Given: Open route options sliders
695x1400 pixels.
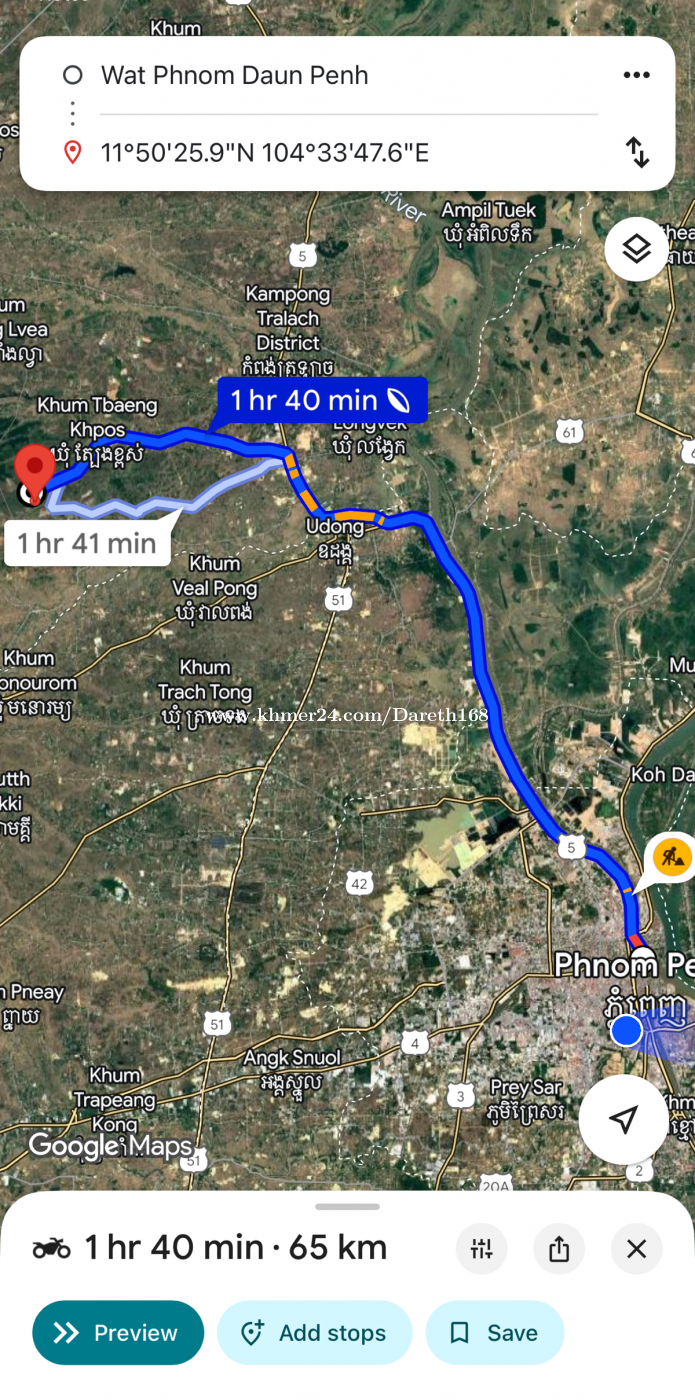Looking at the screenshot, I should pyautogui.click(x=482, y=1249).
